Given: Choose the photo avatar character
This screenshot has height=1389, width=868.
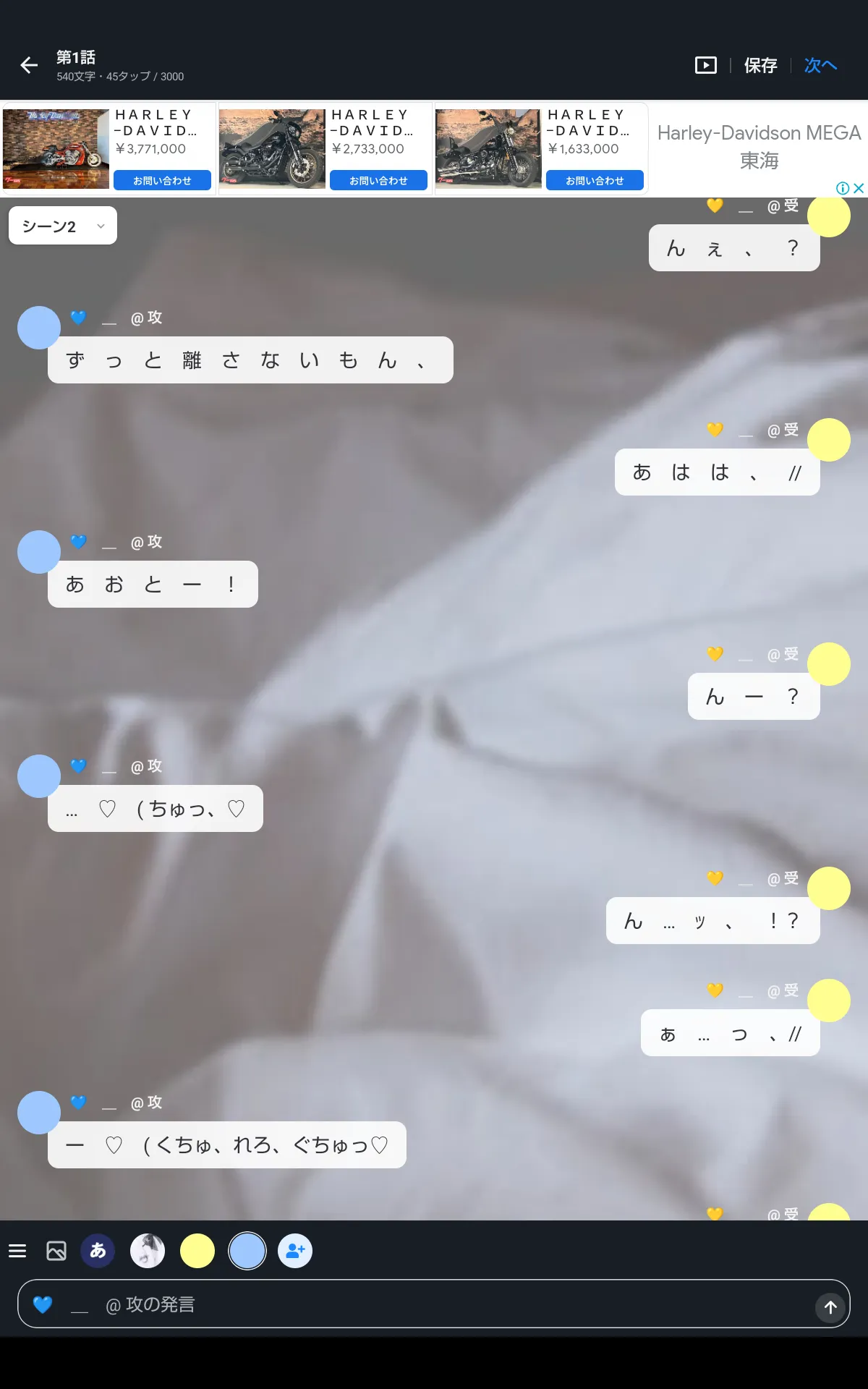Looking at the screenshot, I should tap(148, 1251).
